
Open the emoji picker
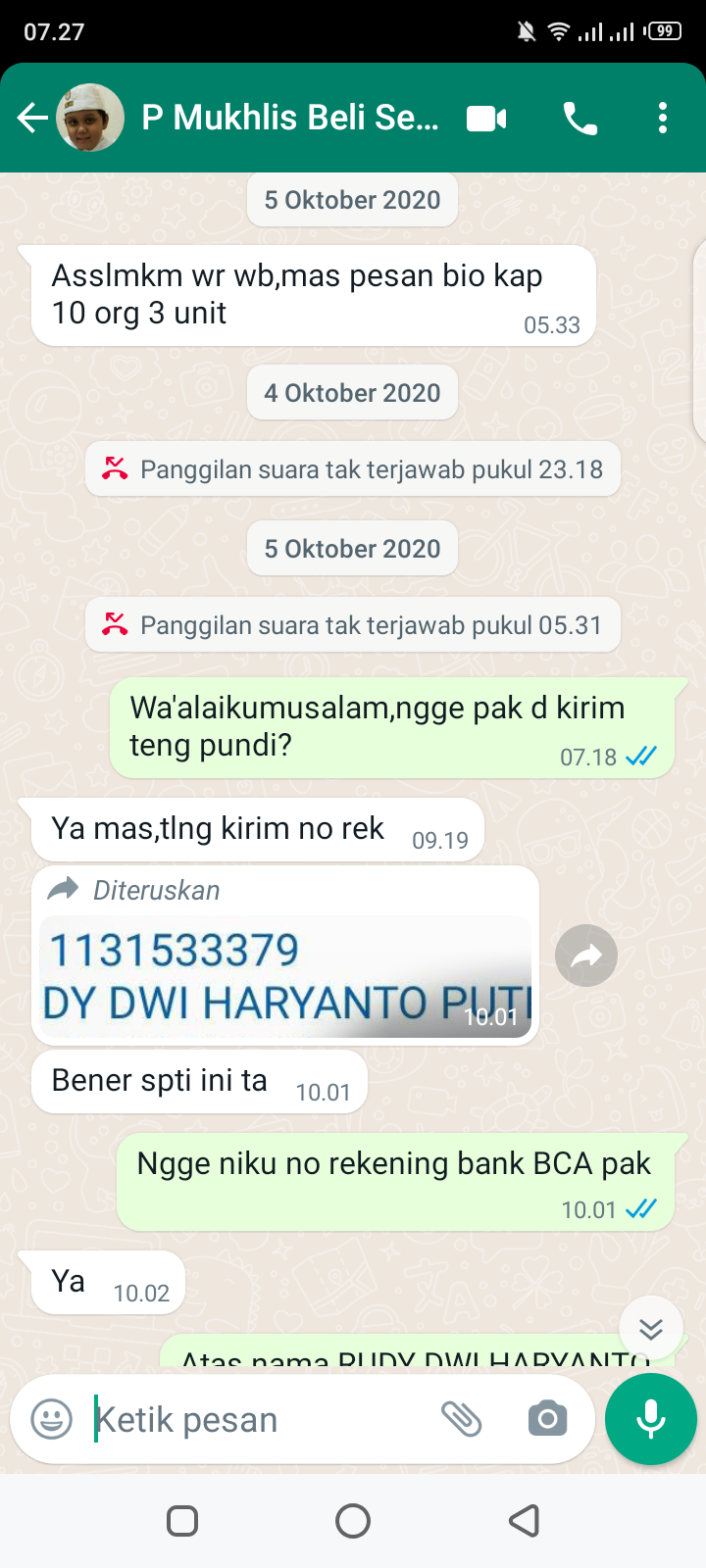click(x=52, y=1419)
